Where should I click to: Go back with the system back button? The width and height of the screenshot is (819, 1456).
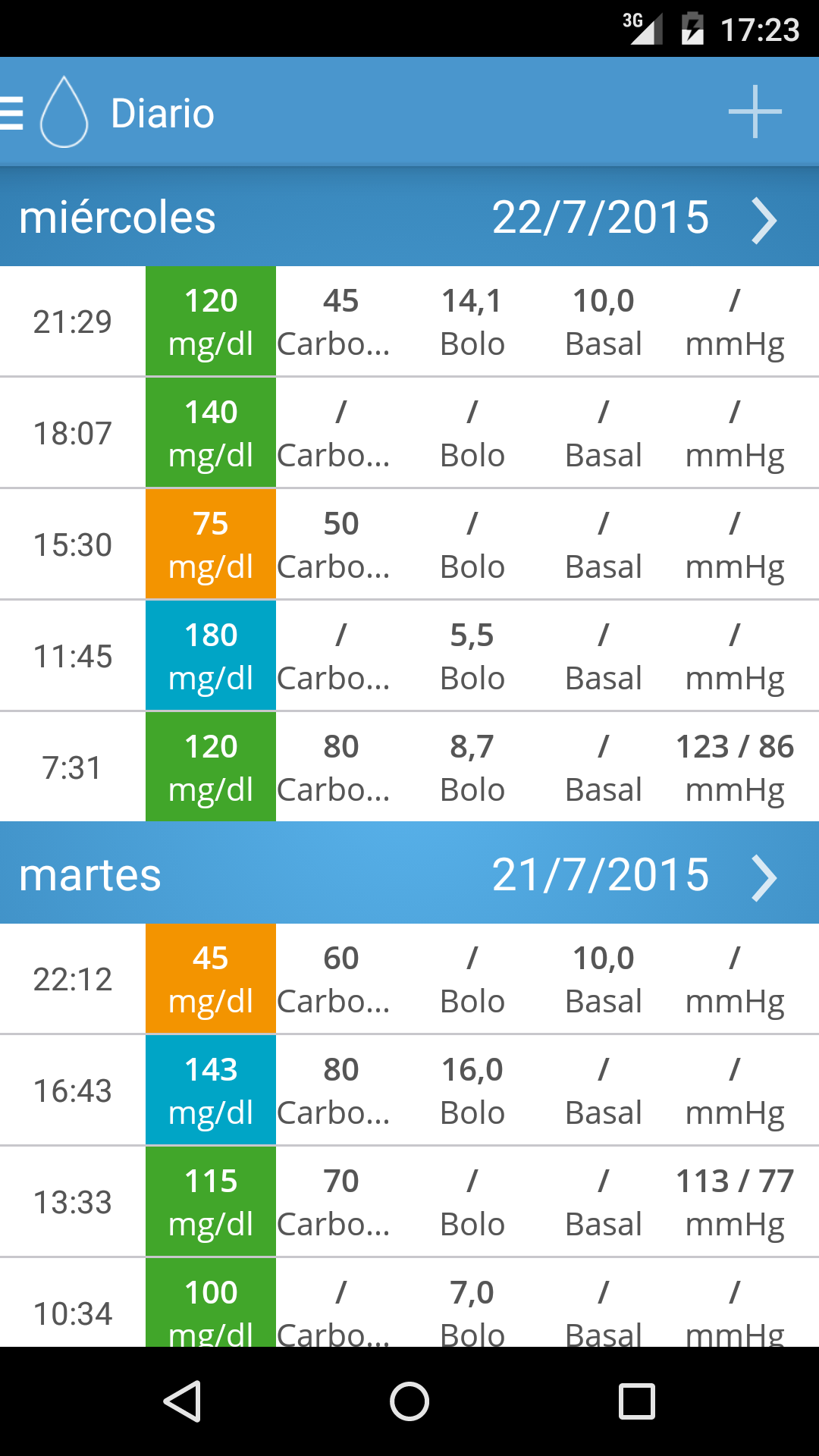(182, 1401)
